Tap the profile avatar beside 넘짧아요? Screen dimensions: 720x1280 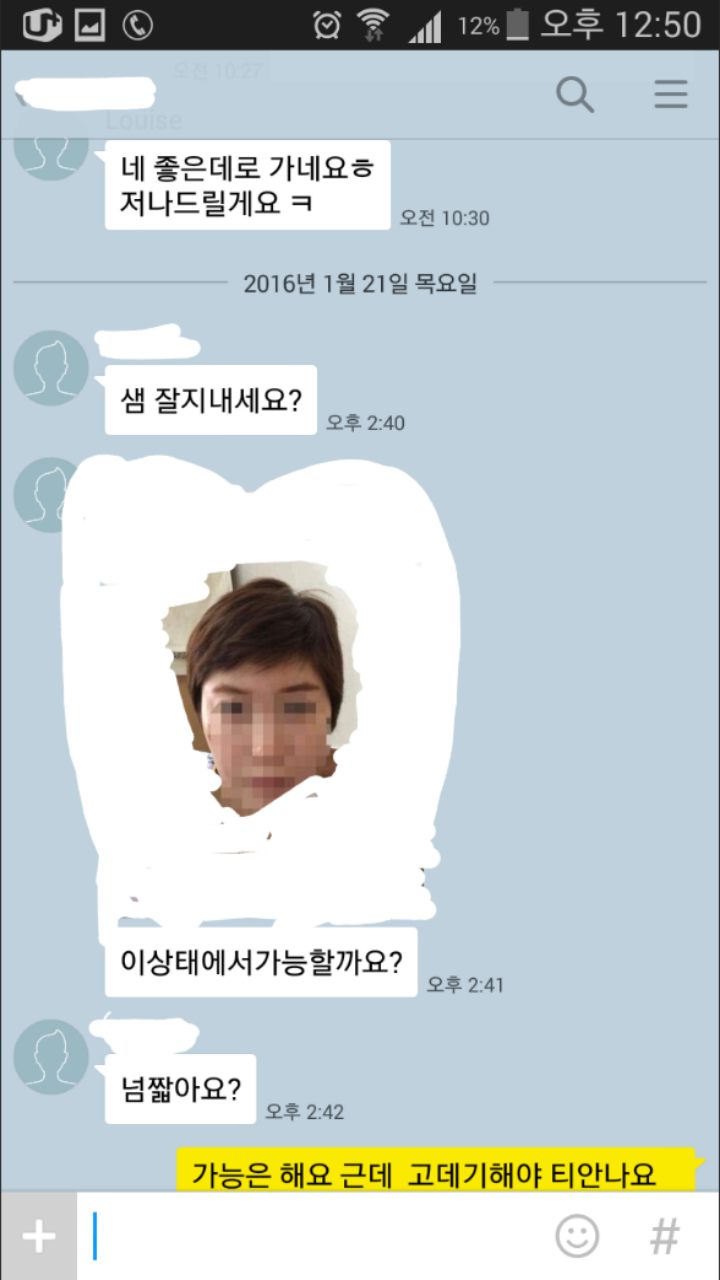51,1057
